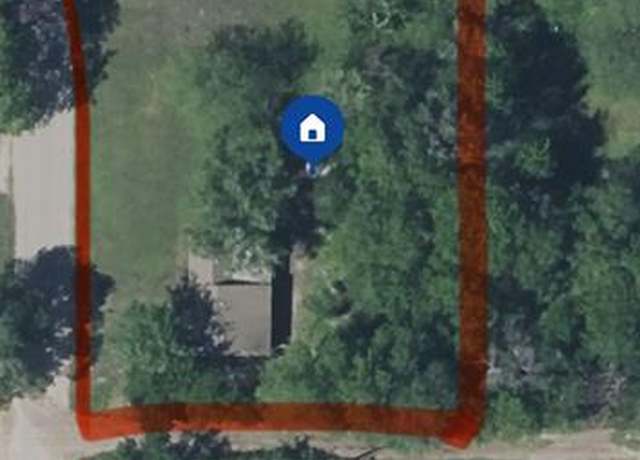Tap the blue home pin marker
Screen dimensions: 640x460
tap(312, 130)
